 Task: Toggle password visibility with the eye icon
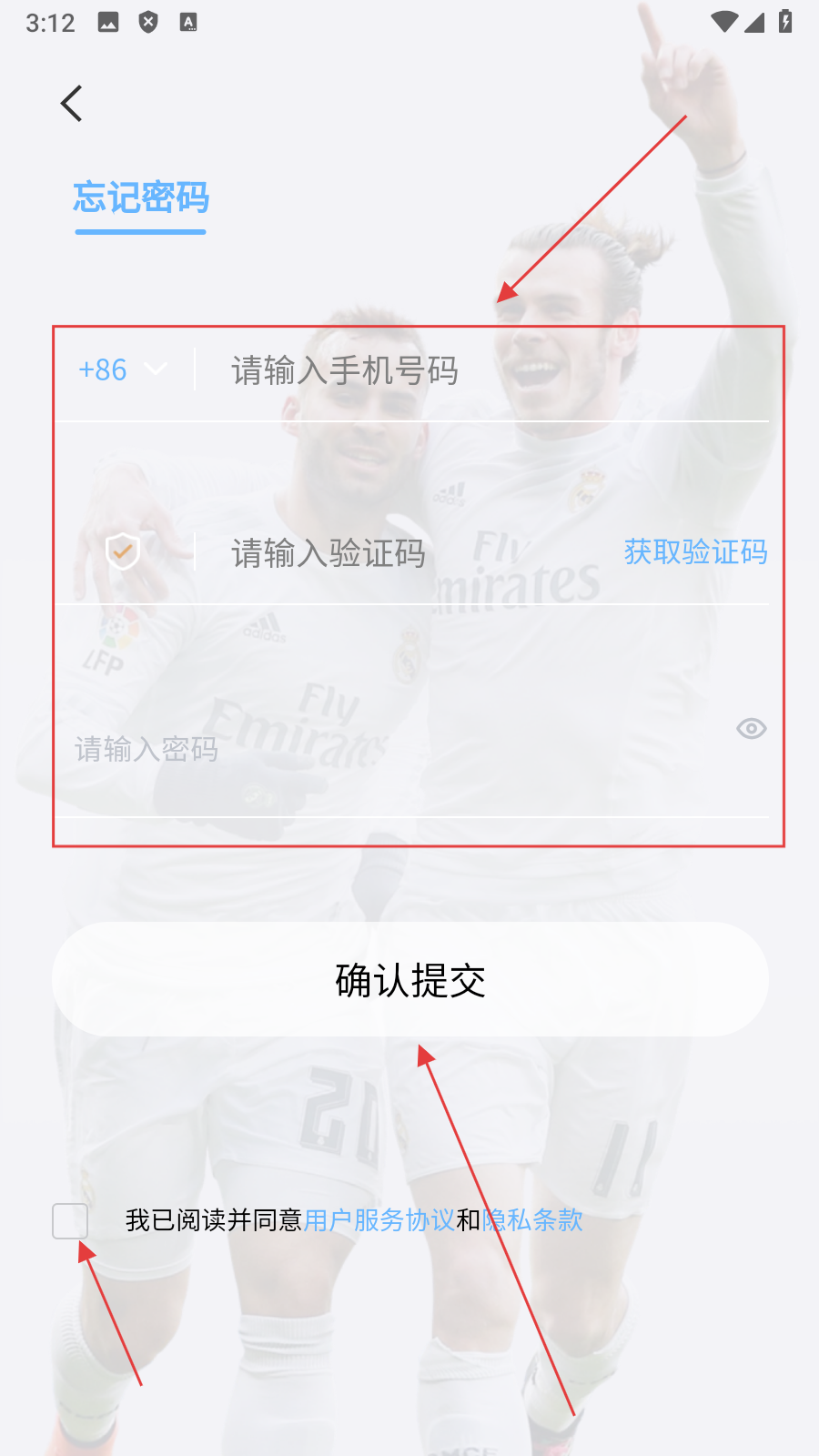tap(751, 728)
